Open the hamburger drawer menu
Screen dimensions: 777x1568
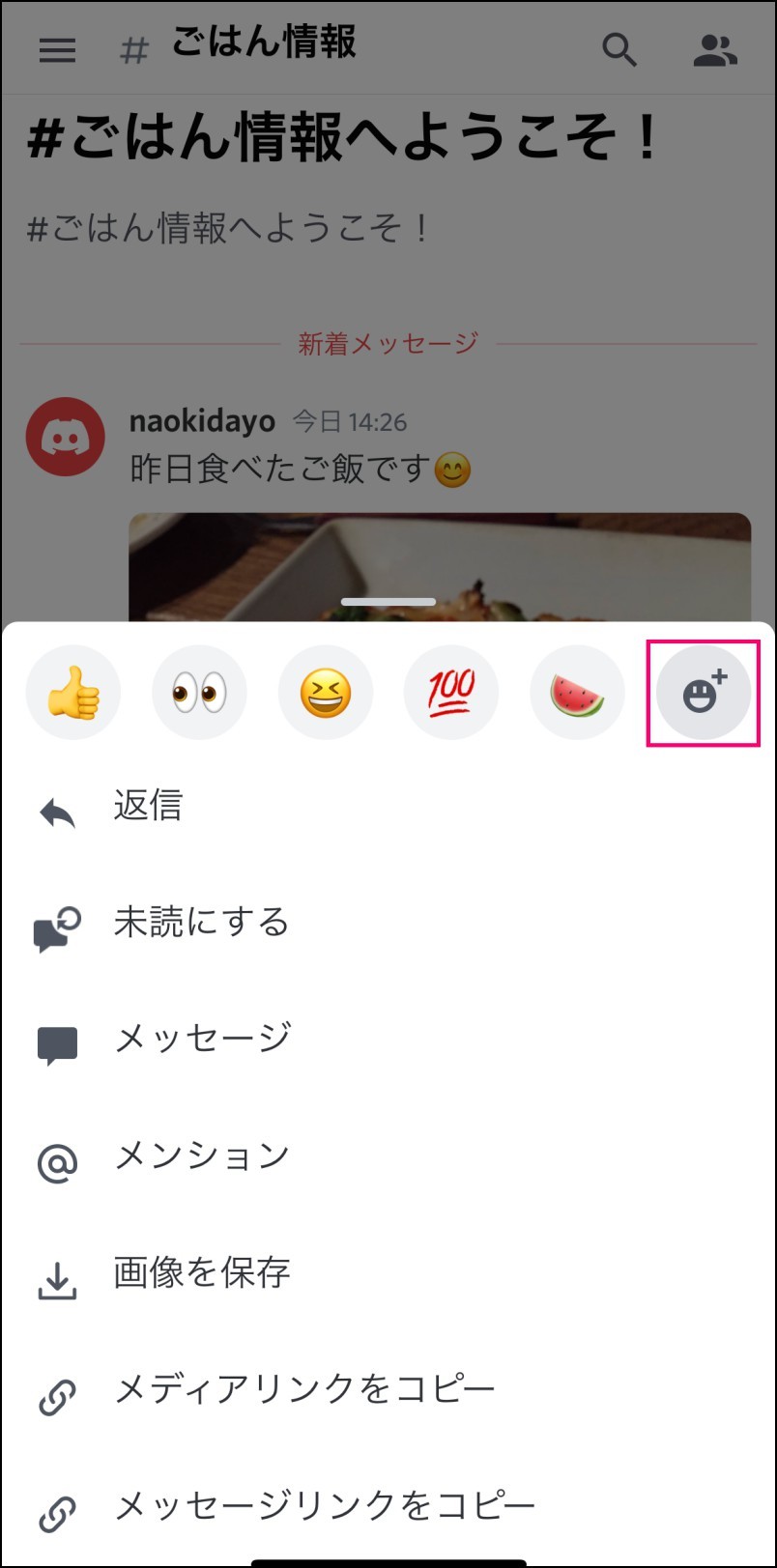click(x=57, y=50)
